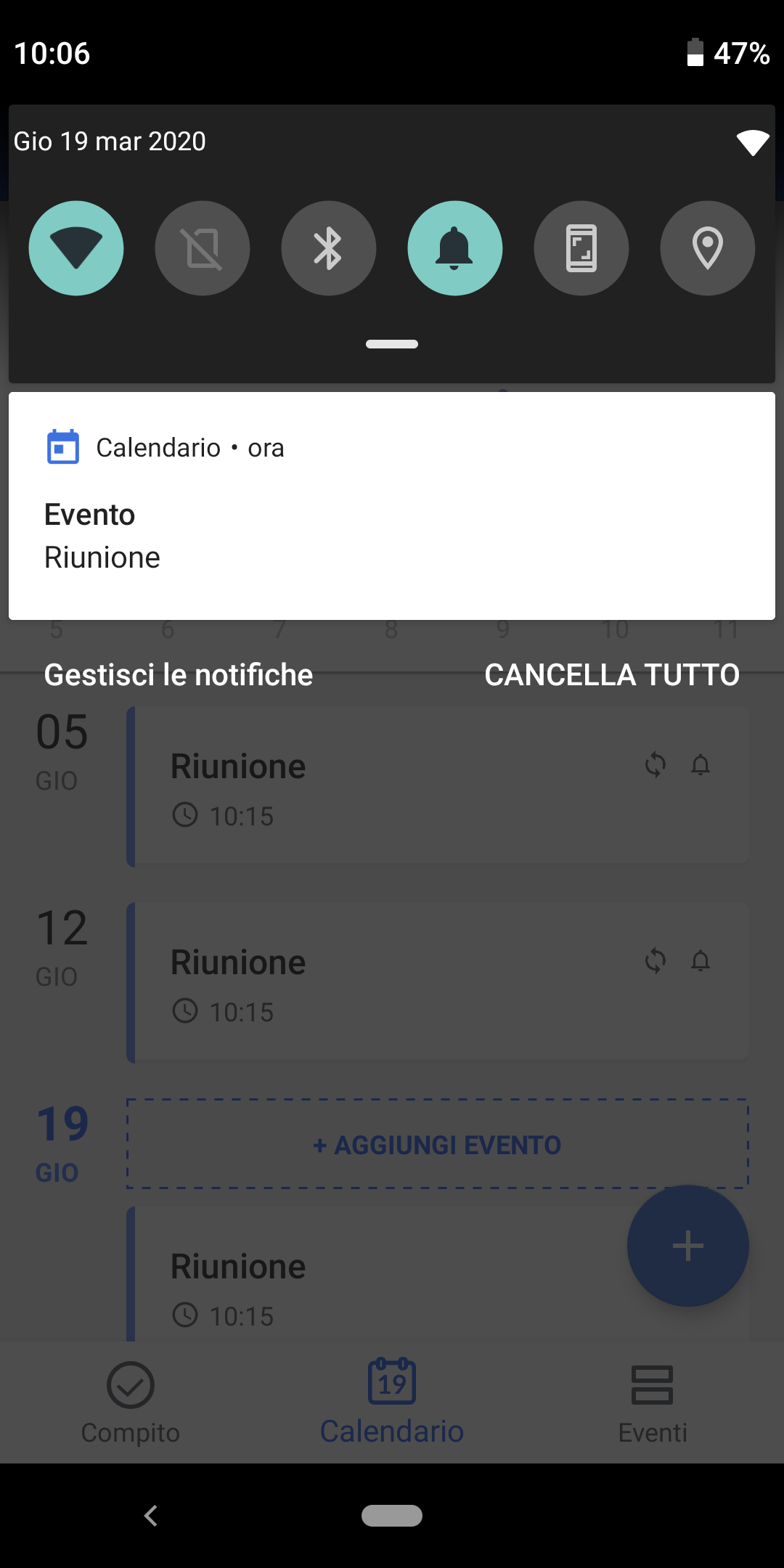Expand the quick settings handle
The width and height of the screenshot is (784, 1568).
[392, 344]
